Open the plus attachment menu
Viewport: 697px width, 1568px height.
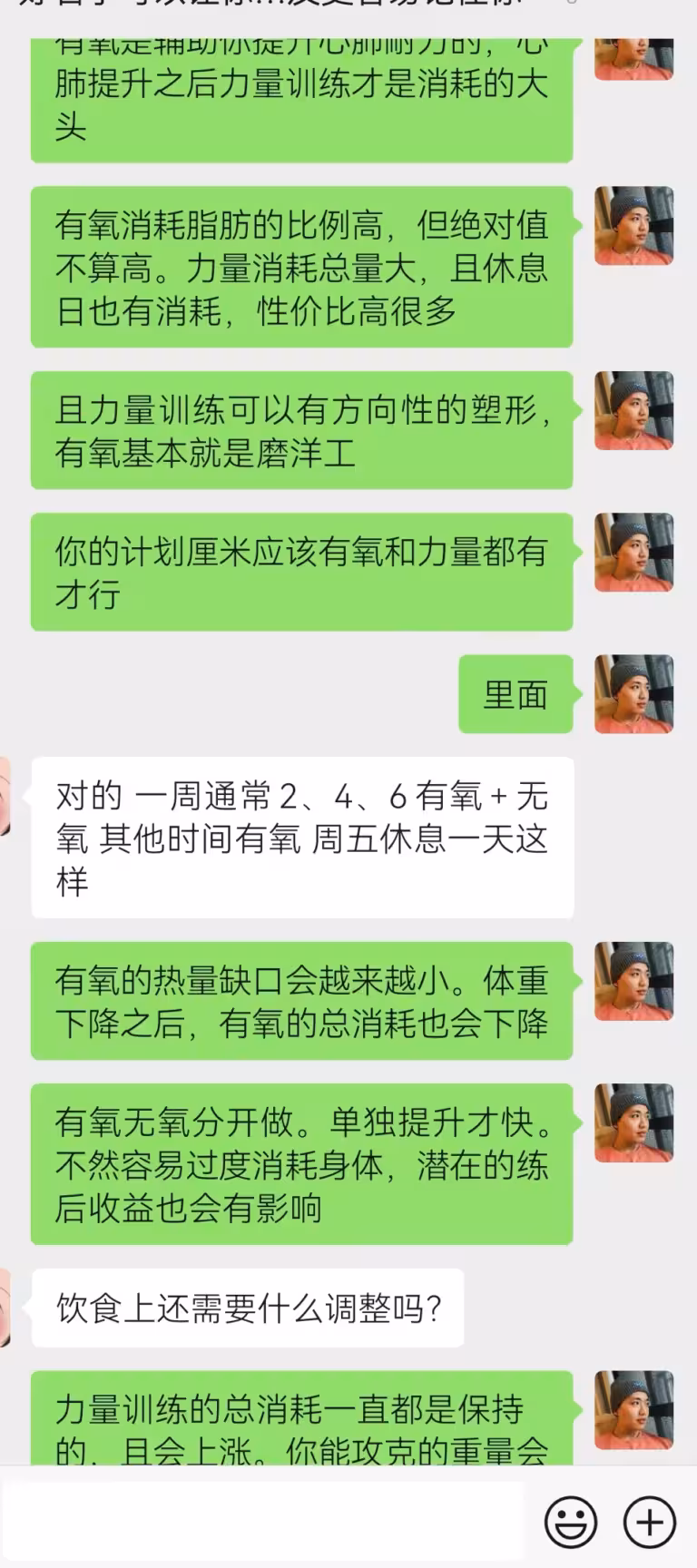point(650,1522)
